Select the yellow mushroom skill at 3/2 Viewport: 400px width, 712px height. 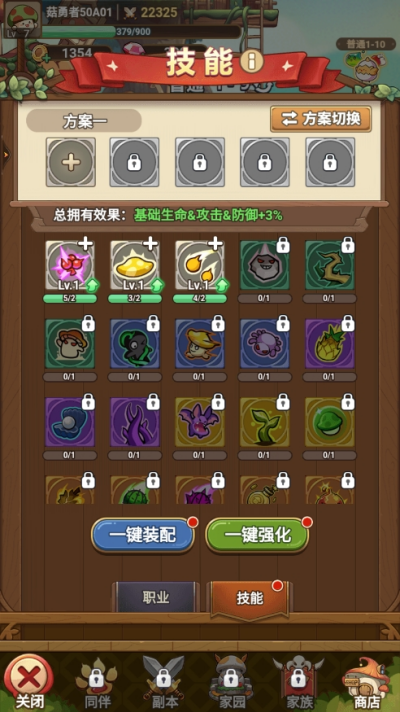135,266
